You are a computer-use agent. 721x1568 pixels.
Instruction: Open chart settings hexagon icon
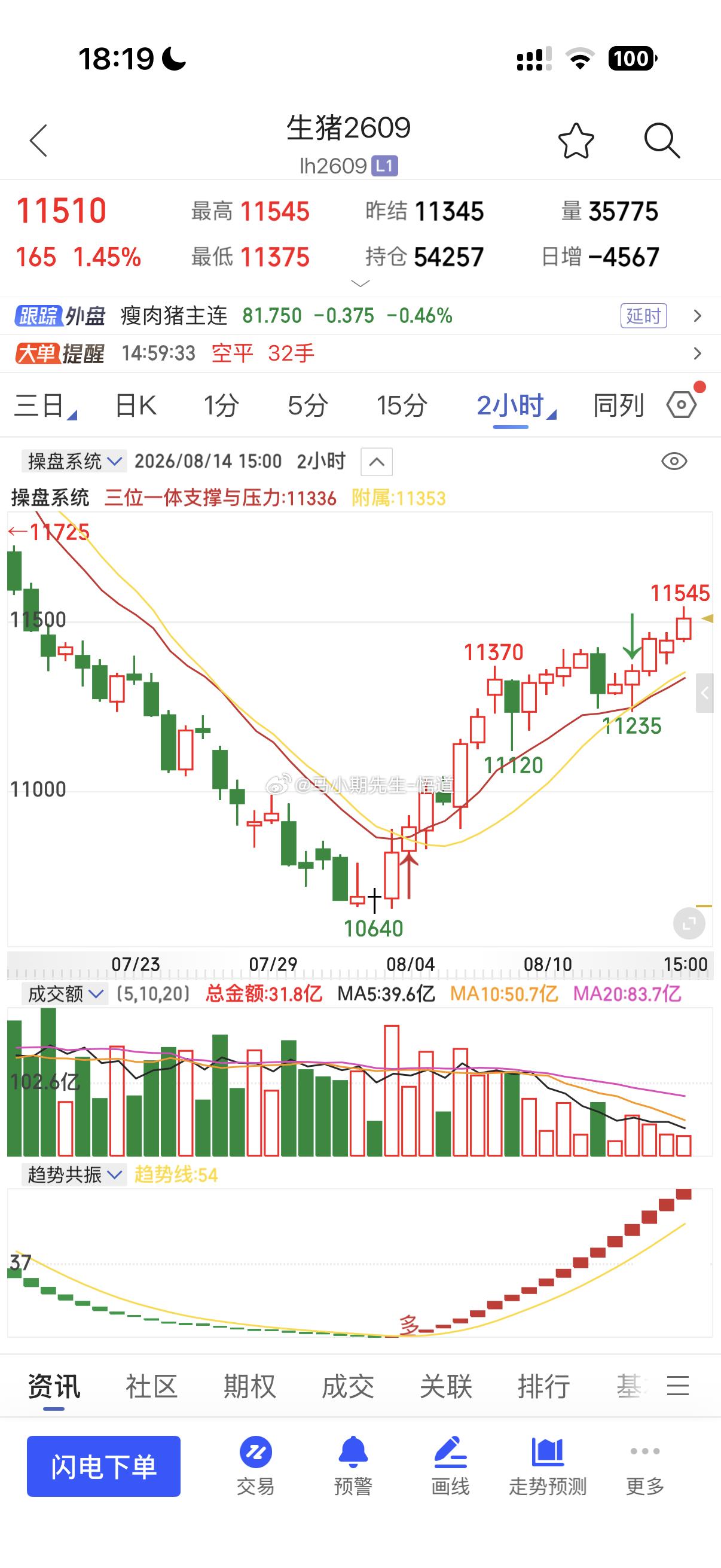682,405
